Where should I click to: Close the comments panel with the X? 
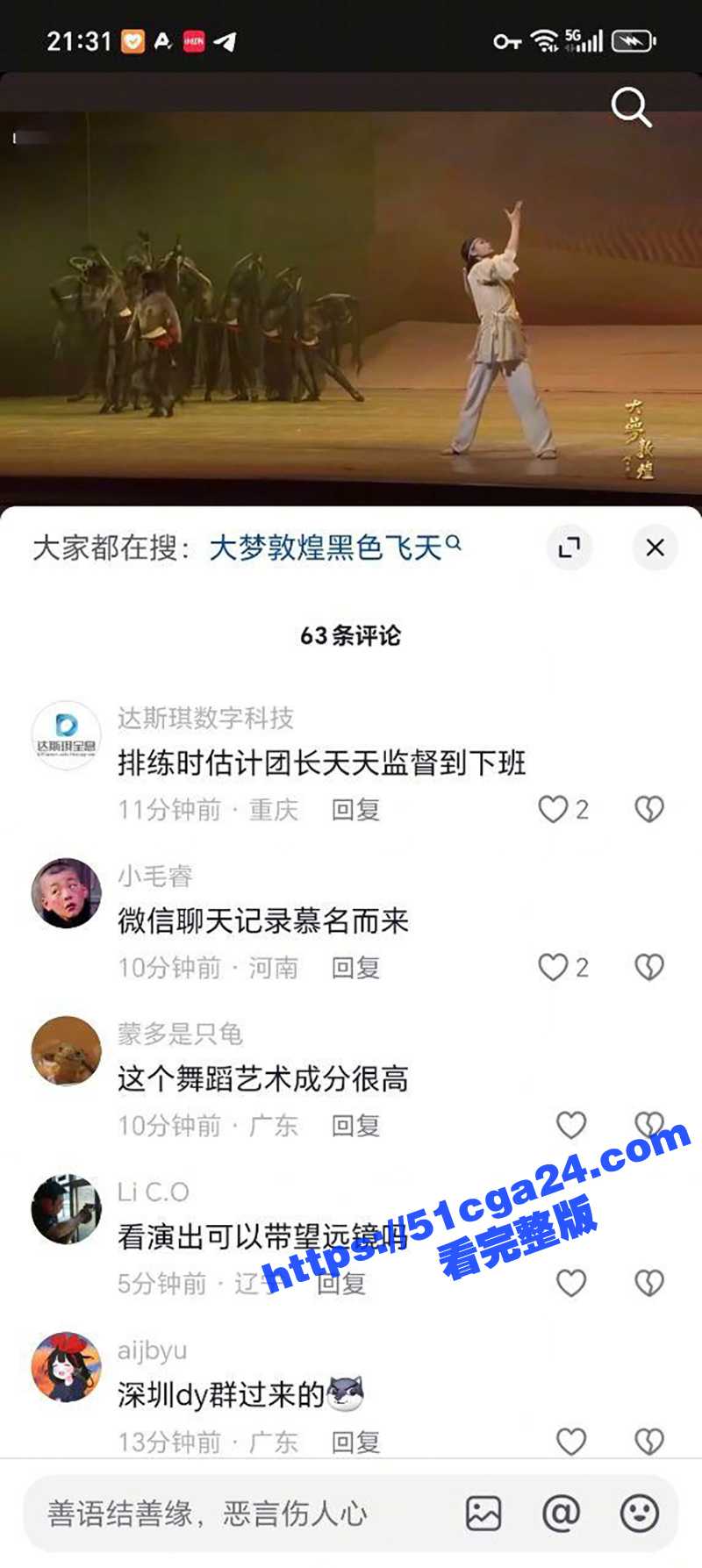[x=653, y=547]
